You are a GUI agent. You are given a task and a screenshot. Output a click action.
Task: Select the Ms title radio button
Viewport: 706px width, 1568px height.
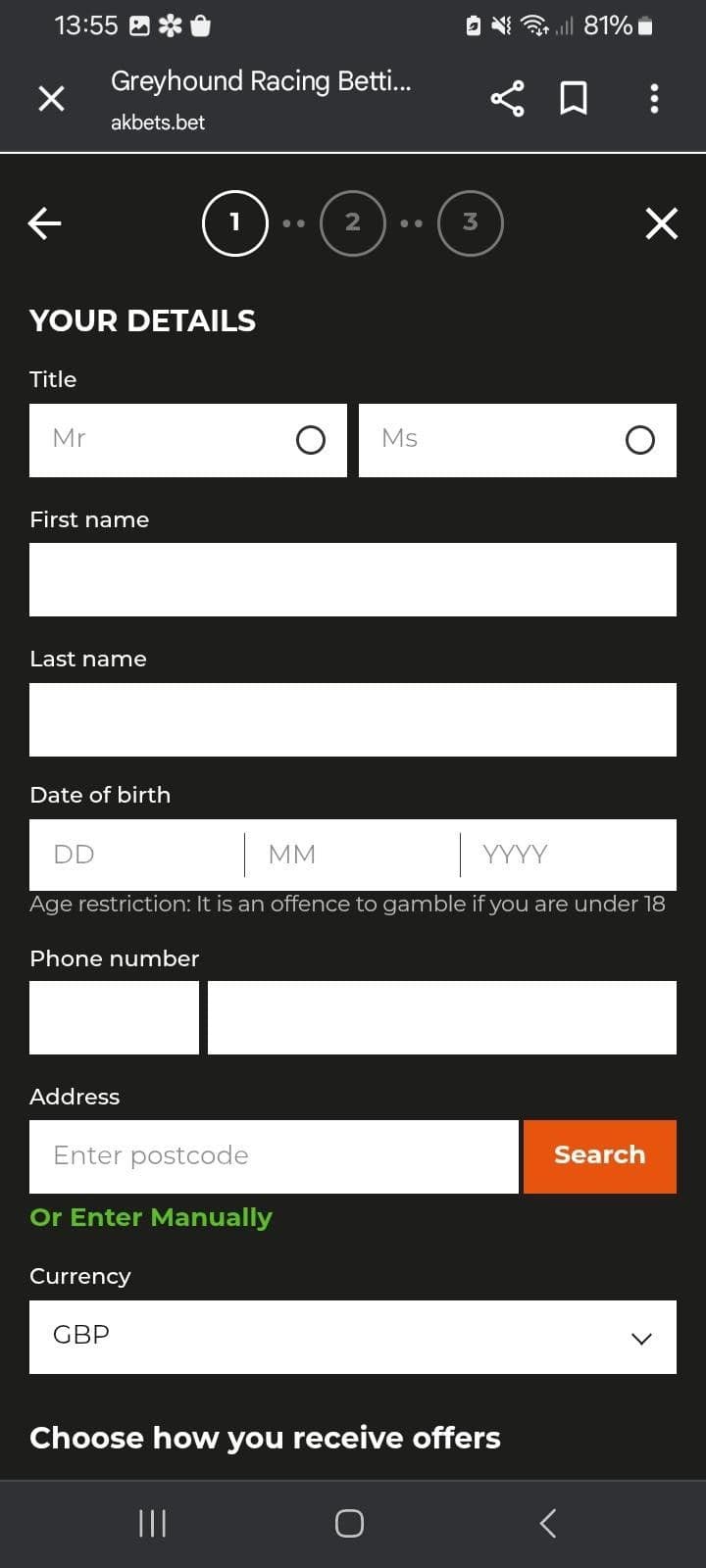639,440
